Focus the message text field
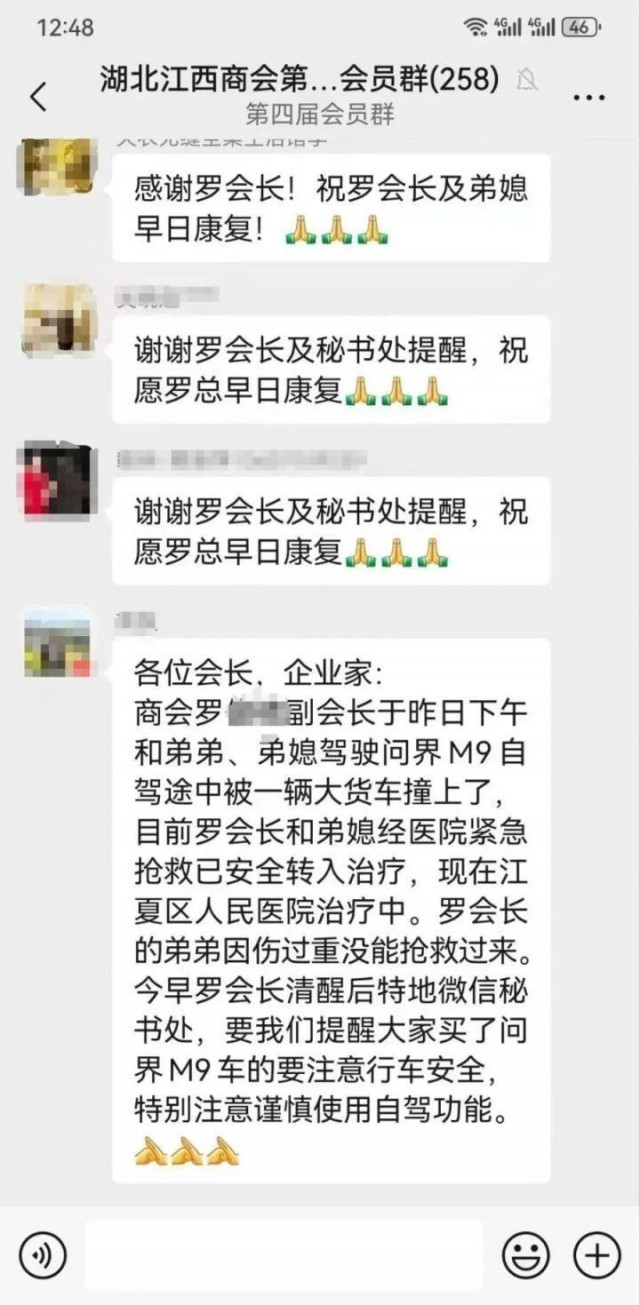Screen dimensions: 640x1305 [x=283, y=1254]
